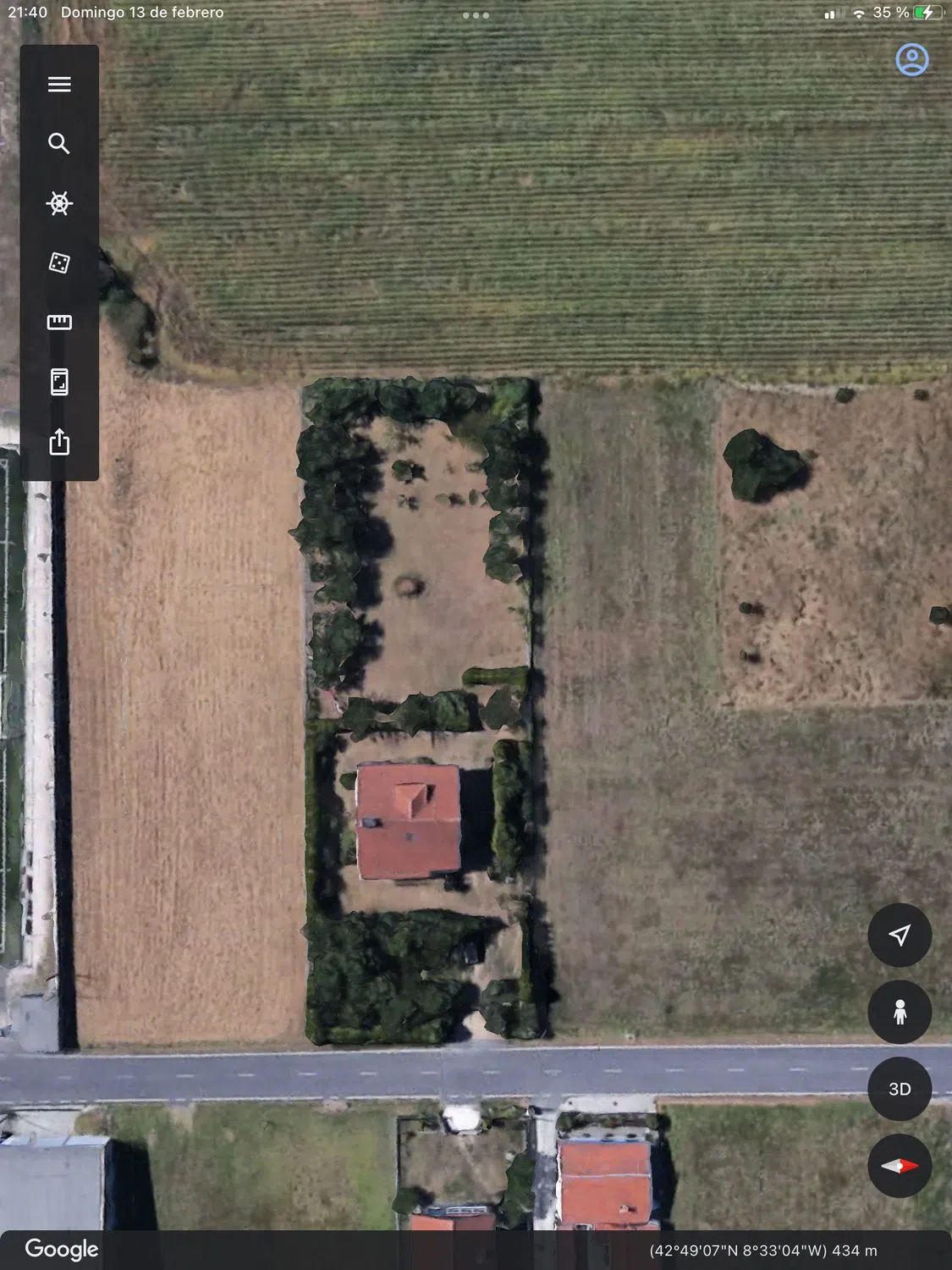This screenshot has height=1270, width=952.
Task: Open the hamburger menu
Action: [x=59, y=85]
